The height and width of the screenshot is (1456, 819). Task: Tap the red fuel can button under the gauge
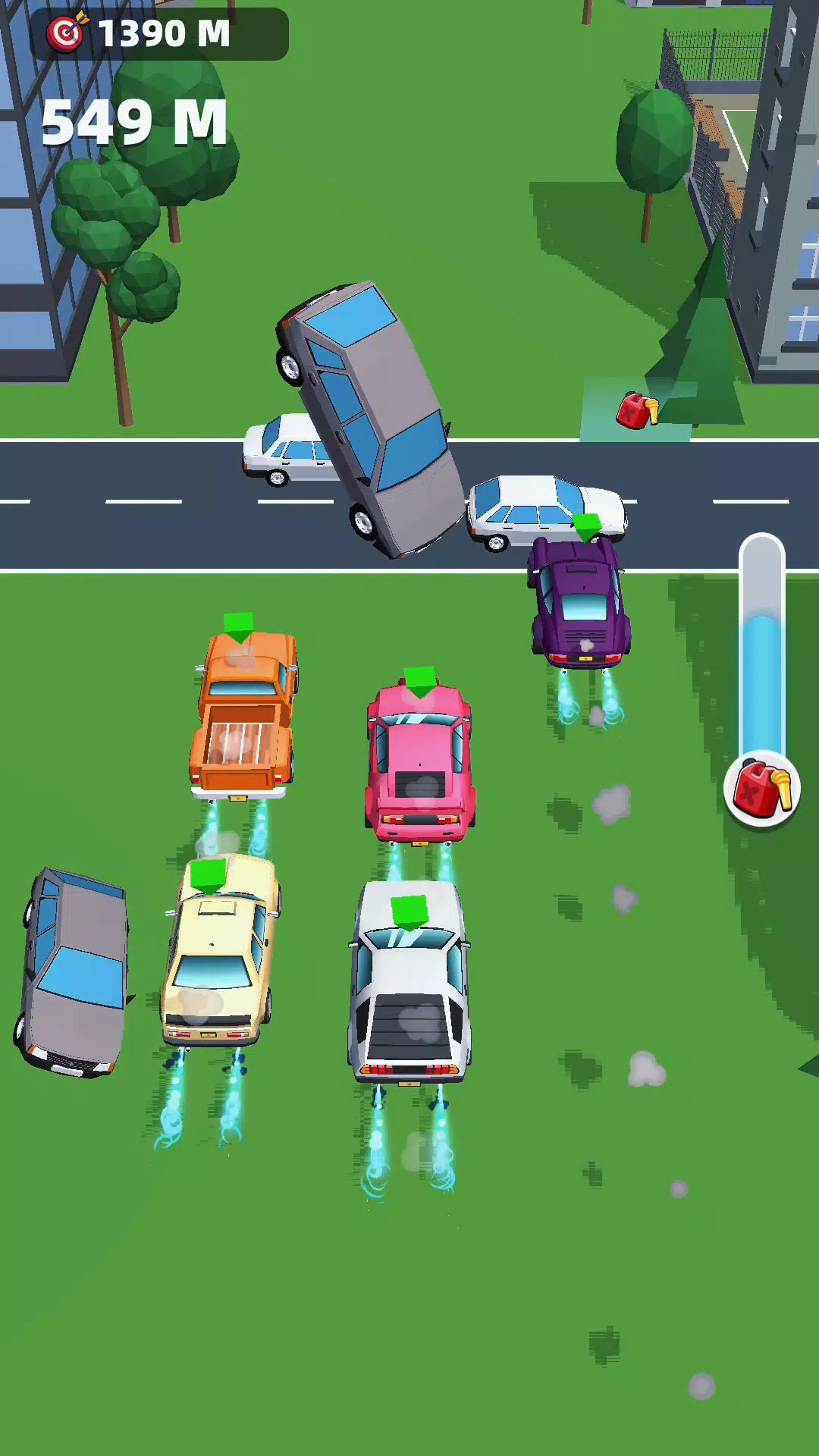click(761, 789)
